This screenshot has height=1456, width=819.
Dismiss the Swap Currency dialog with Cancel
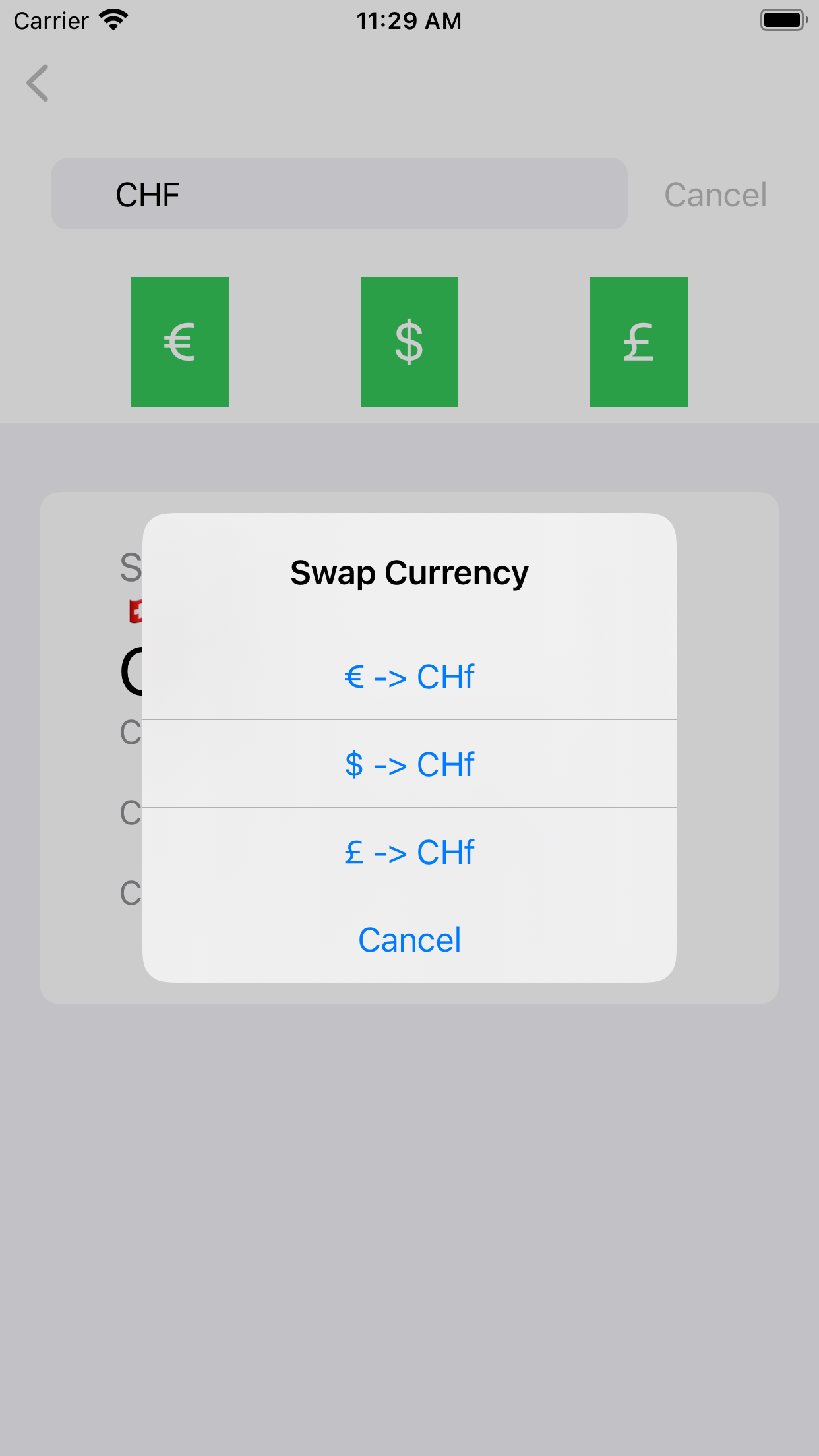tap(409, 940)
